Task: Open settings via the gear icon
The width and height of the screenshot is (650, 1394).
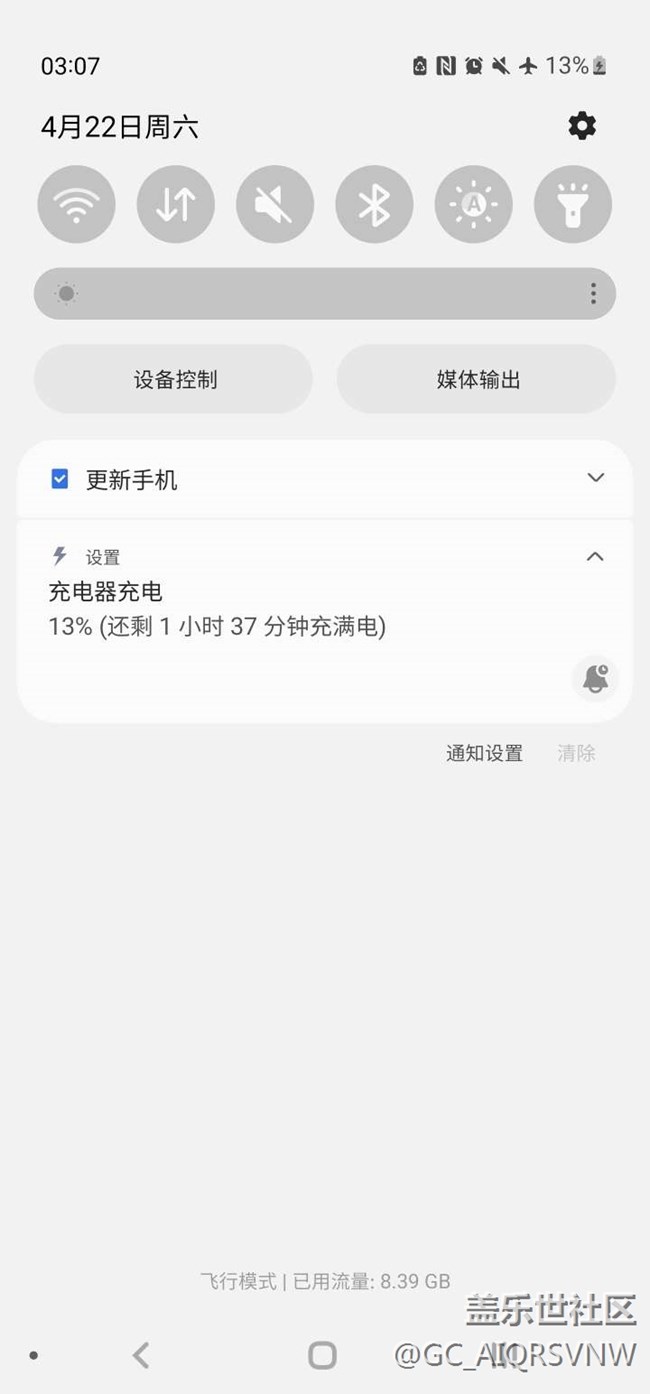Action: click(582, 126)
